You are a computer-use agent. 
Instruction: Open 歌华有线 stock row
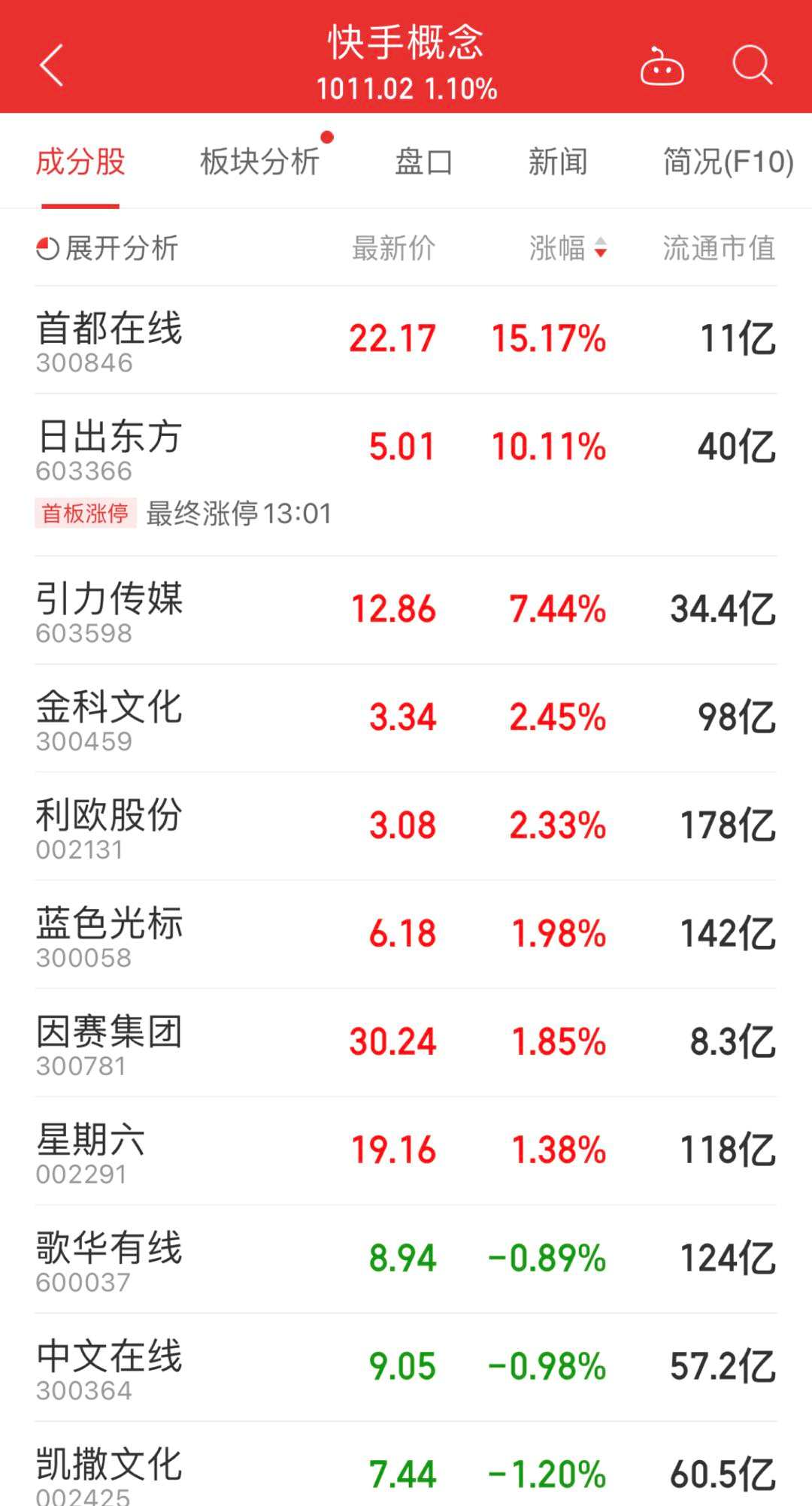pyautogui.click(x=406, y=1260)
